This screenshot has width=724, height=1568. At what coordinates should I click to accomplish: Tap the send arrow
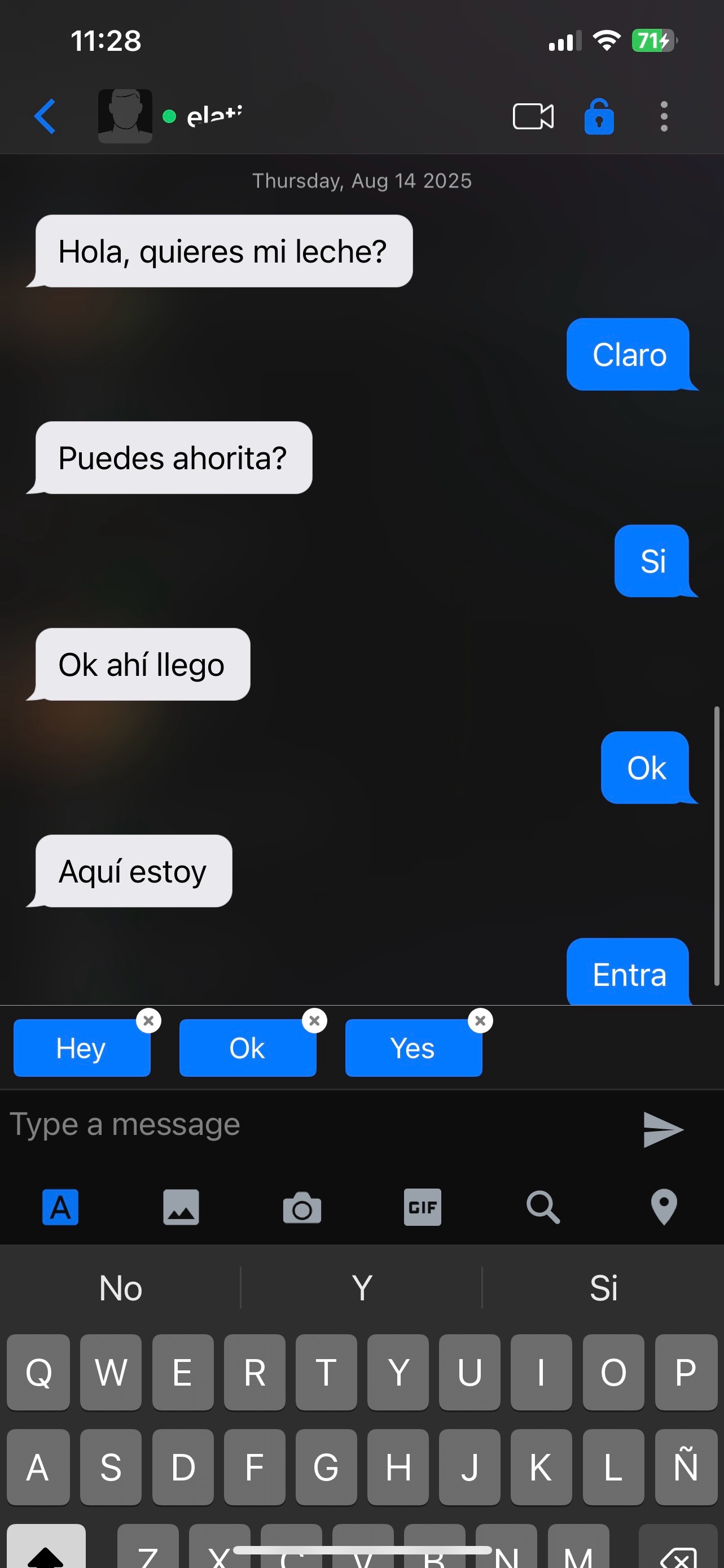pos(662,1129)
